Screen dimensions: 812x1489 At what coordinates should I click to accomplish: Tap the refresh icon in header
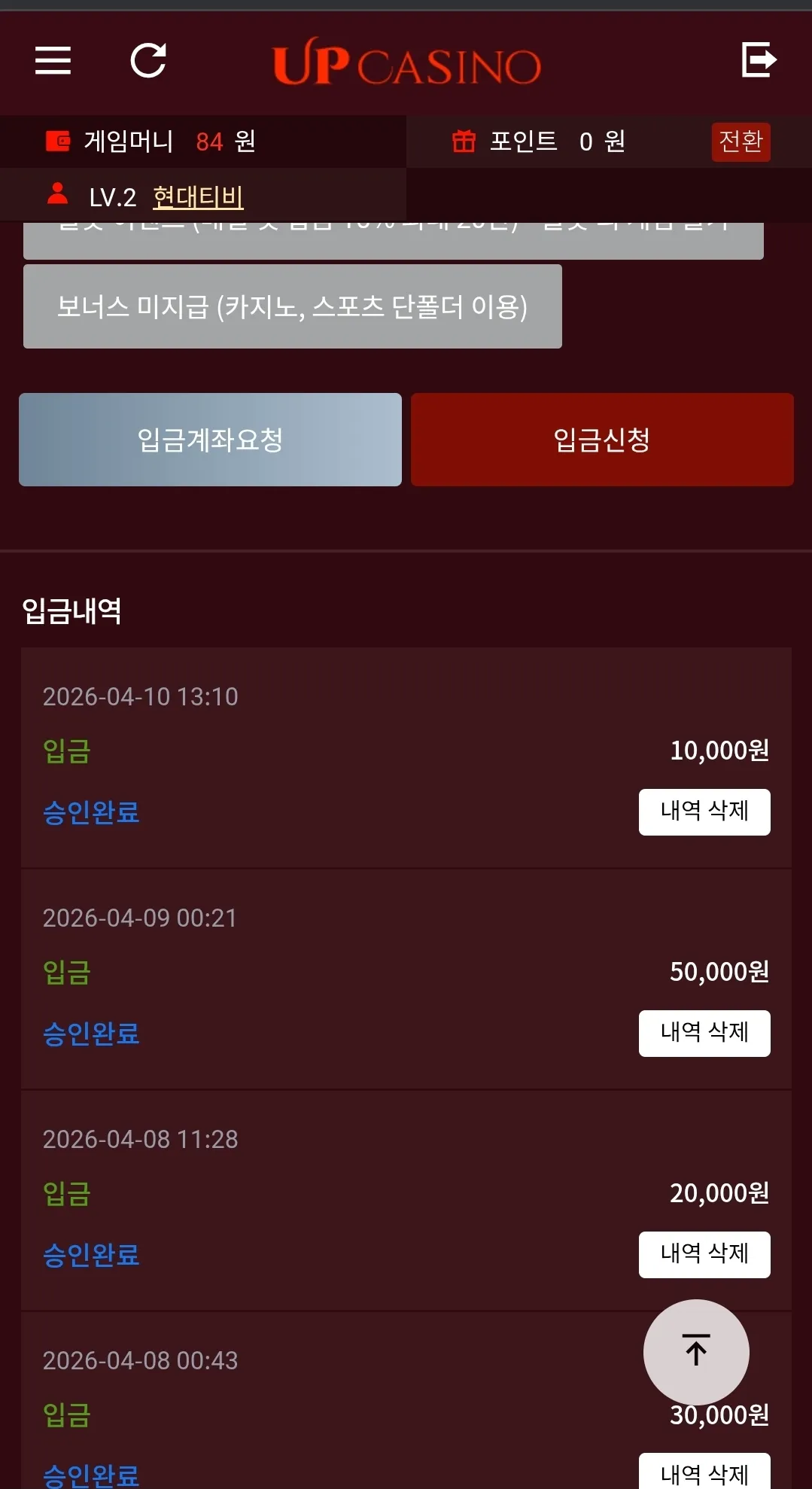tap(148, 60)
